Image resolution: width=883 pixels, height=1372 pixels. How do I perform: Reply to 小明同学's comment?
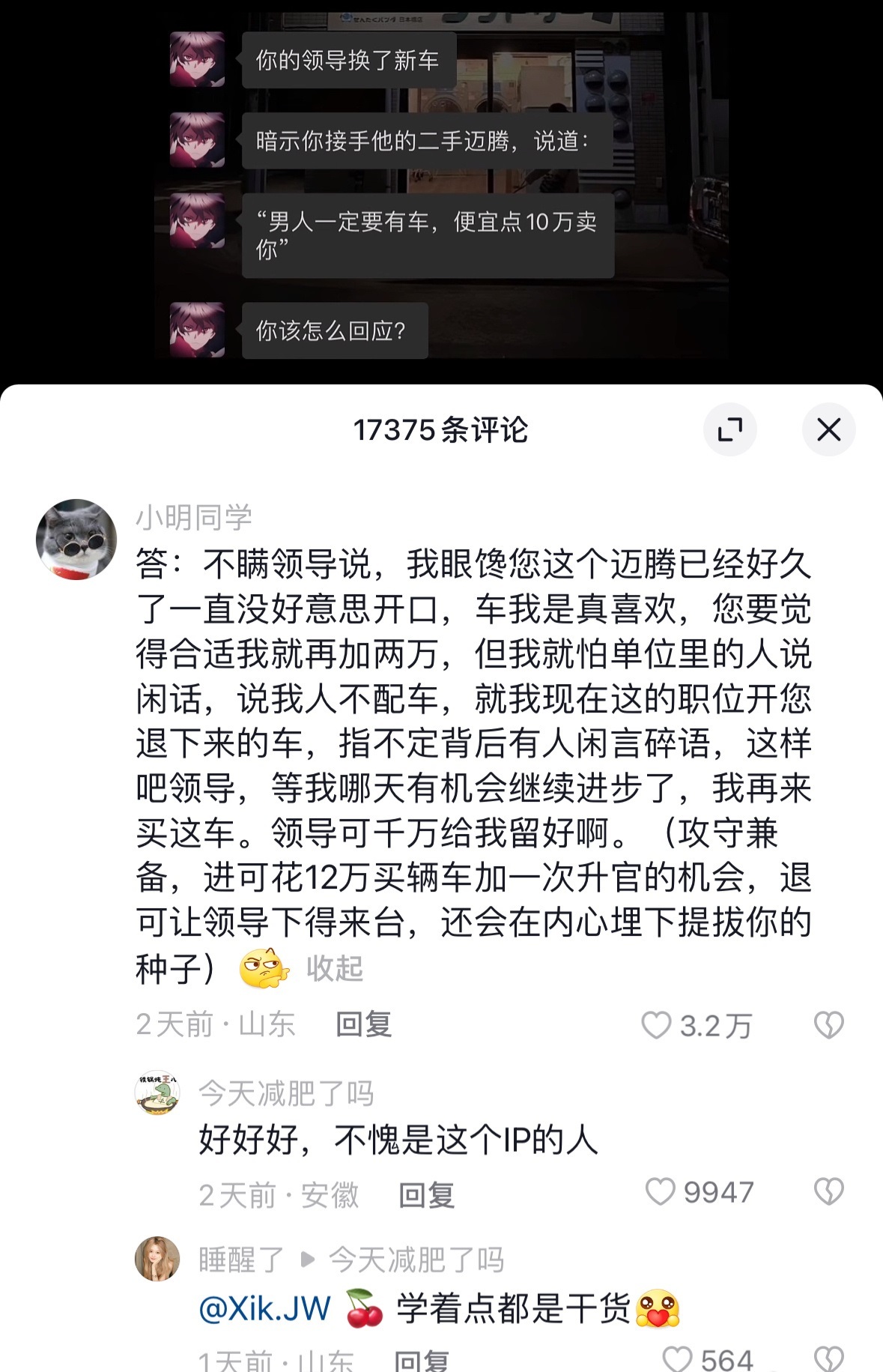pyautogui.click(x=363, y=1024)
